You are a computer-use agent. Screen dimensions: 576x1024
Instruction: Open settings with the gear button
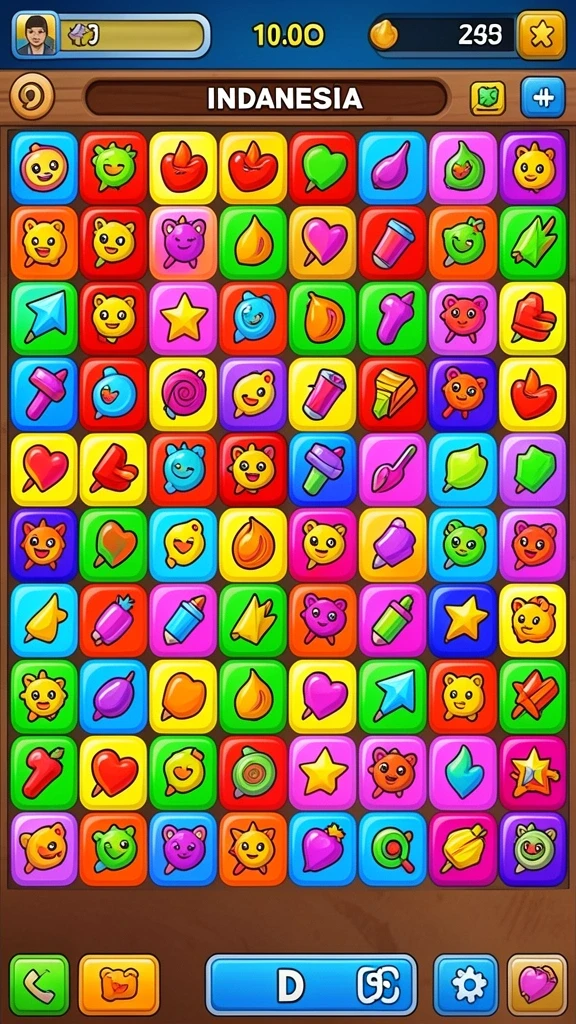[466, 985]
